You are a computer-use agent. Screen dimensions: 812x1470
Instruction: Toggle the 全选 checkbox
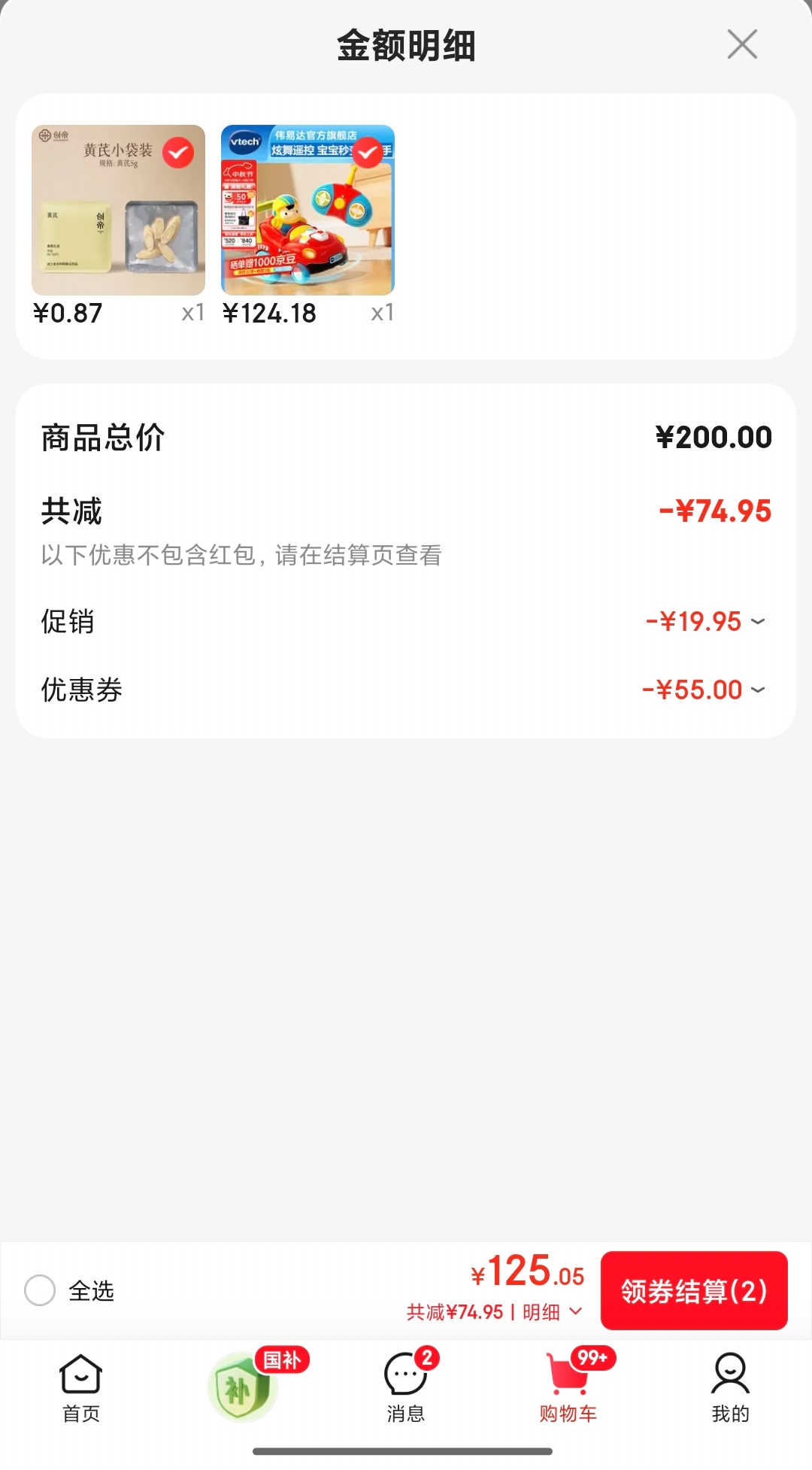[x=40, y=1290]
